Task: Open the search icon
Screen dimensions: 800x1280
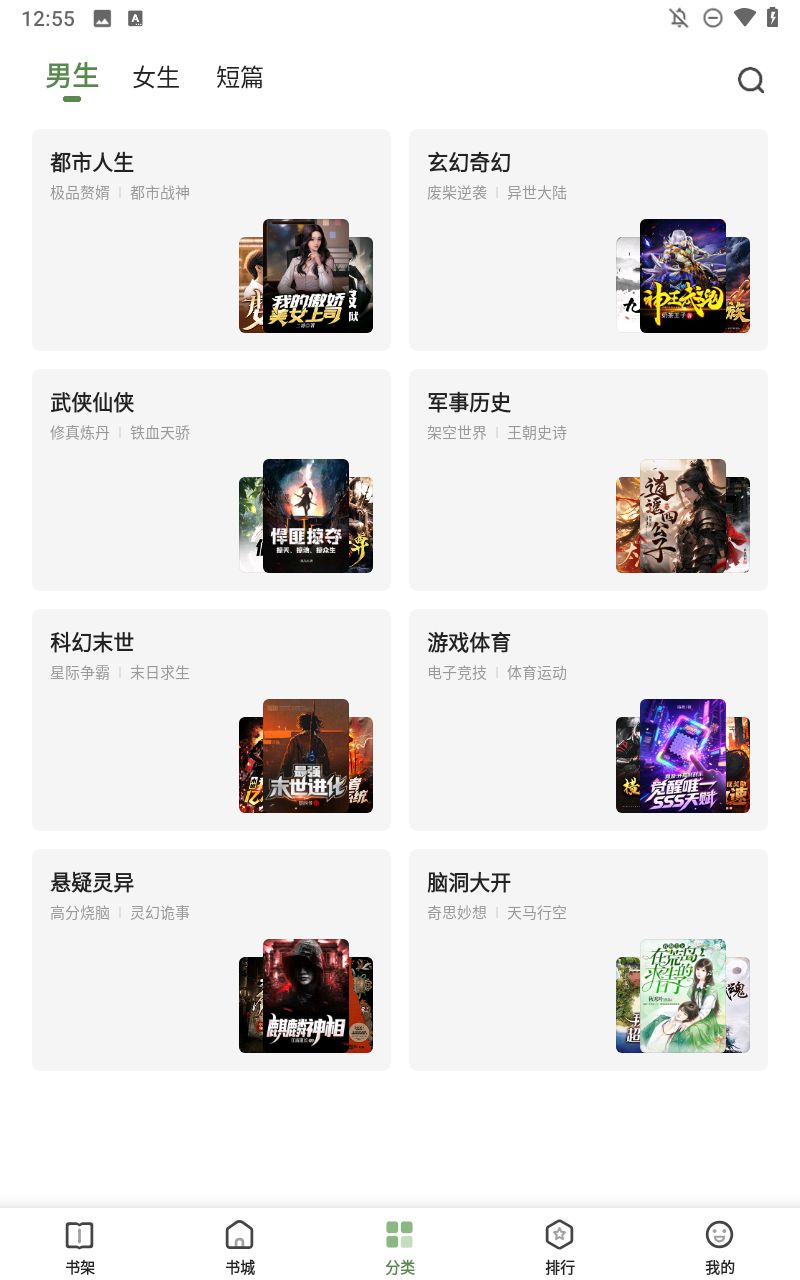Action: coord(751,80)
